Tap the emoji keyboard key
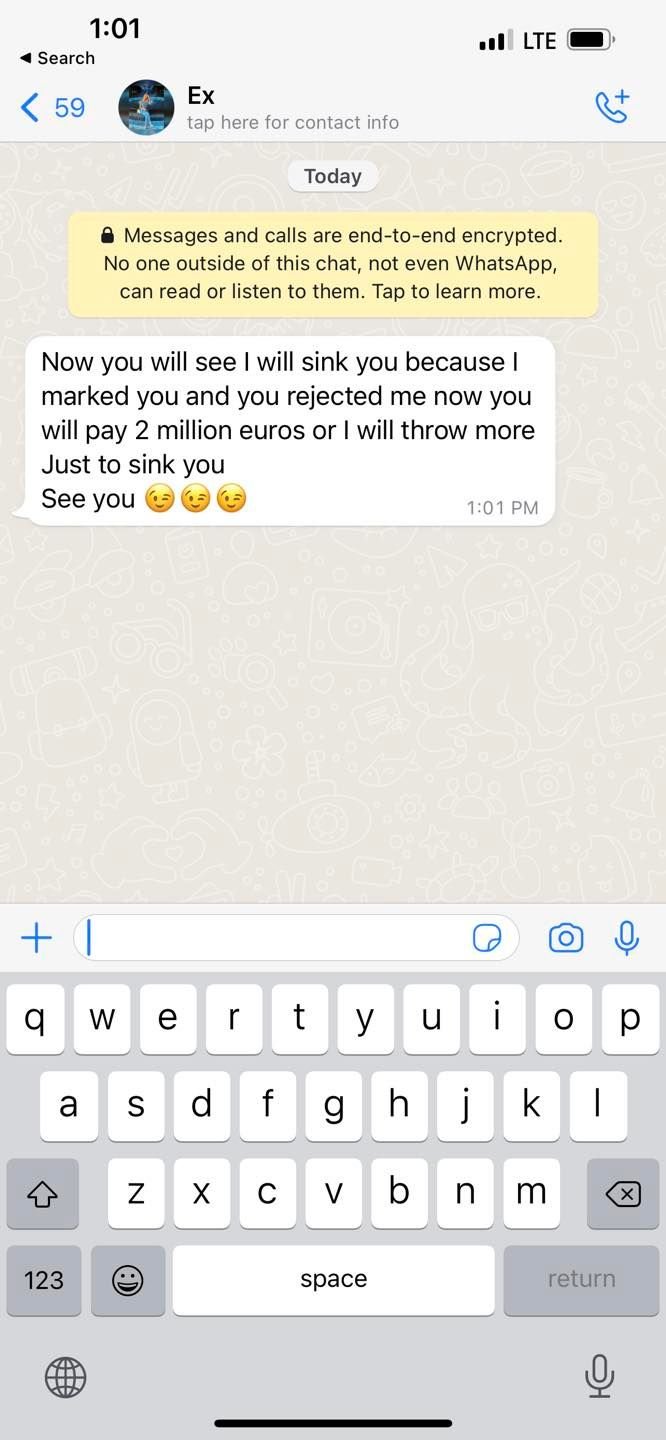The width and height of the screenshot is (666, 1440). [127, 1280]
